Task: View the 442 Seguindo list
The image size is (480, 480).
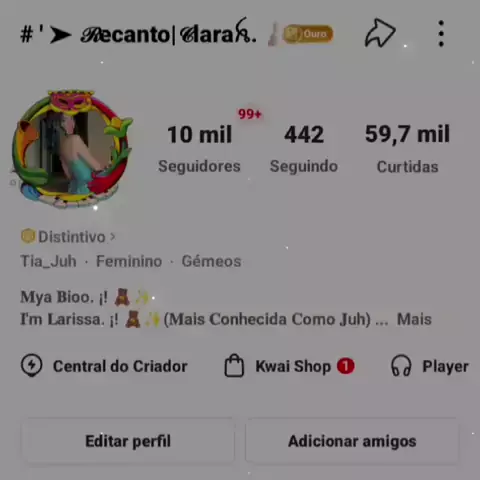Action: pos(304,148)
